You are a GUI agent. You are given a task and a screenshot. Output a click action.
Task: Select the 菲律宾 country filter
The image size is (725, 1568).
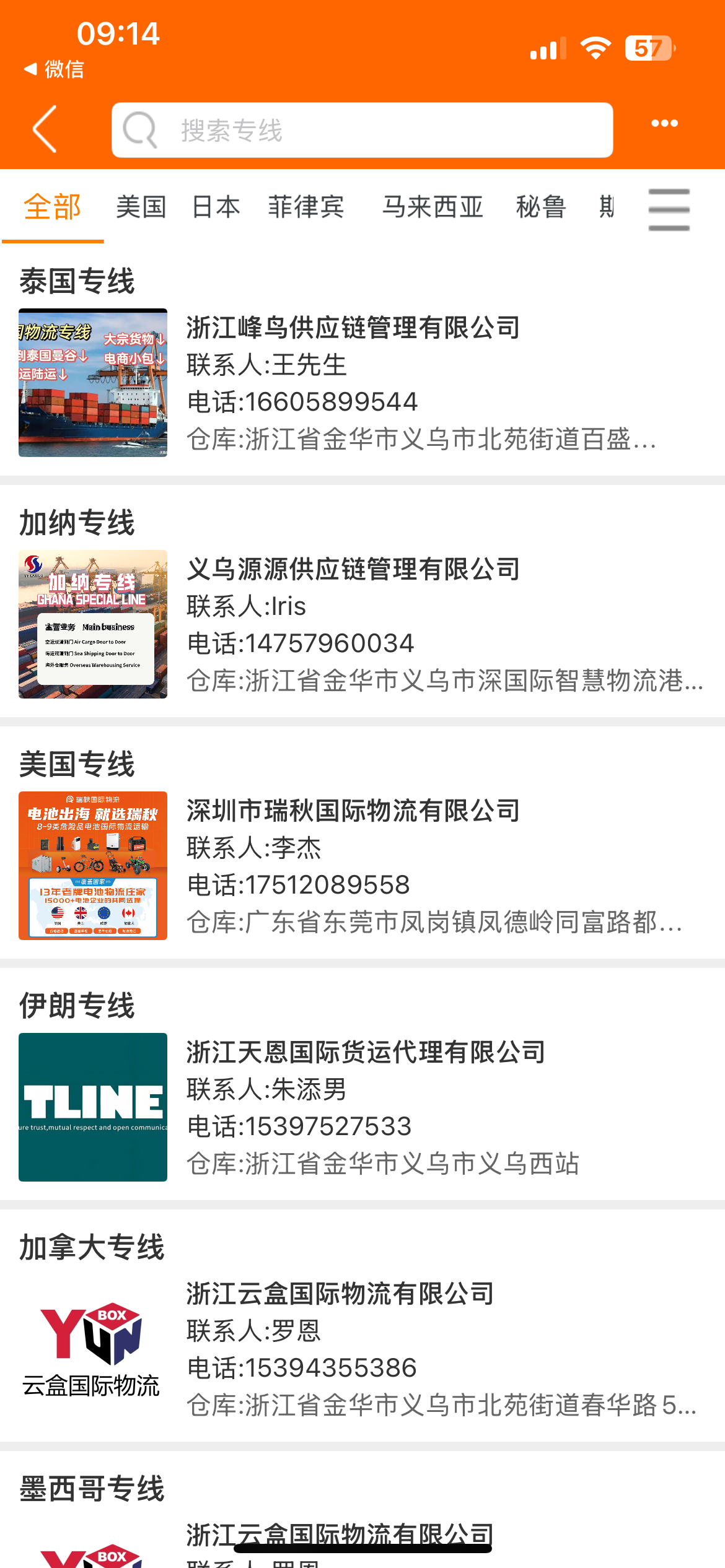(x=308, y=206)
